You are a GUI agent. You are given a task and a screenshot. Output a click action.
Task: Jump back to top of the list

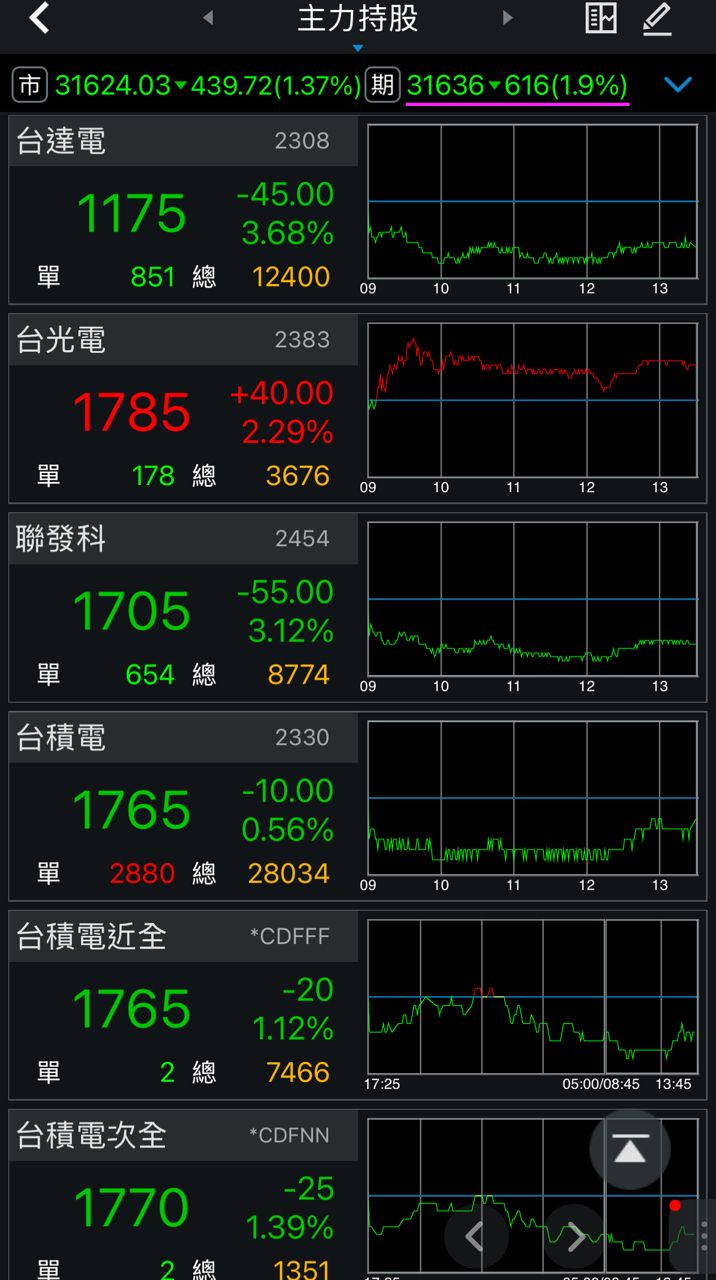pyautogui.click(x=630, y=1150)
